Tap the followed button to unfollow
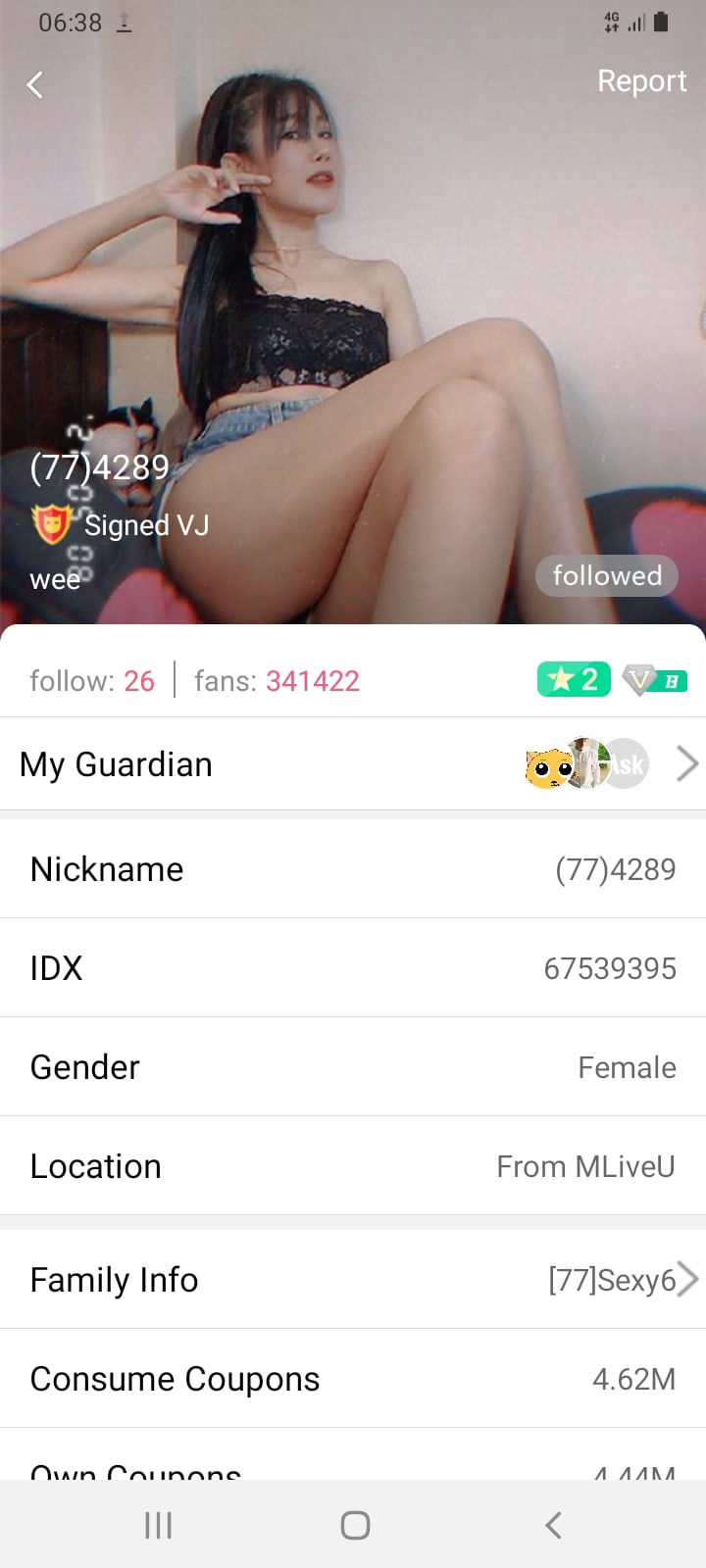 [607, 575]
